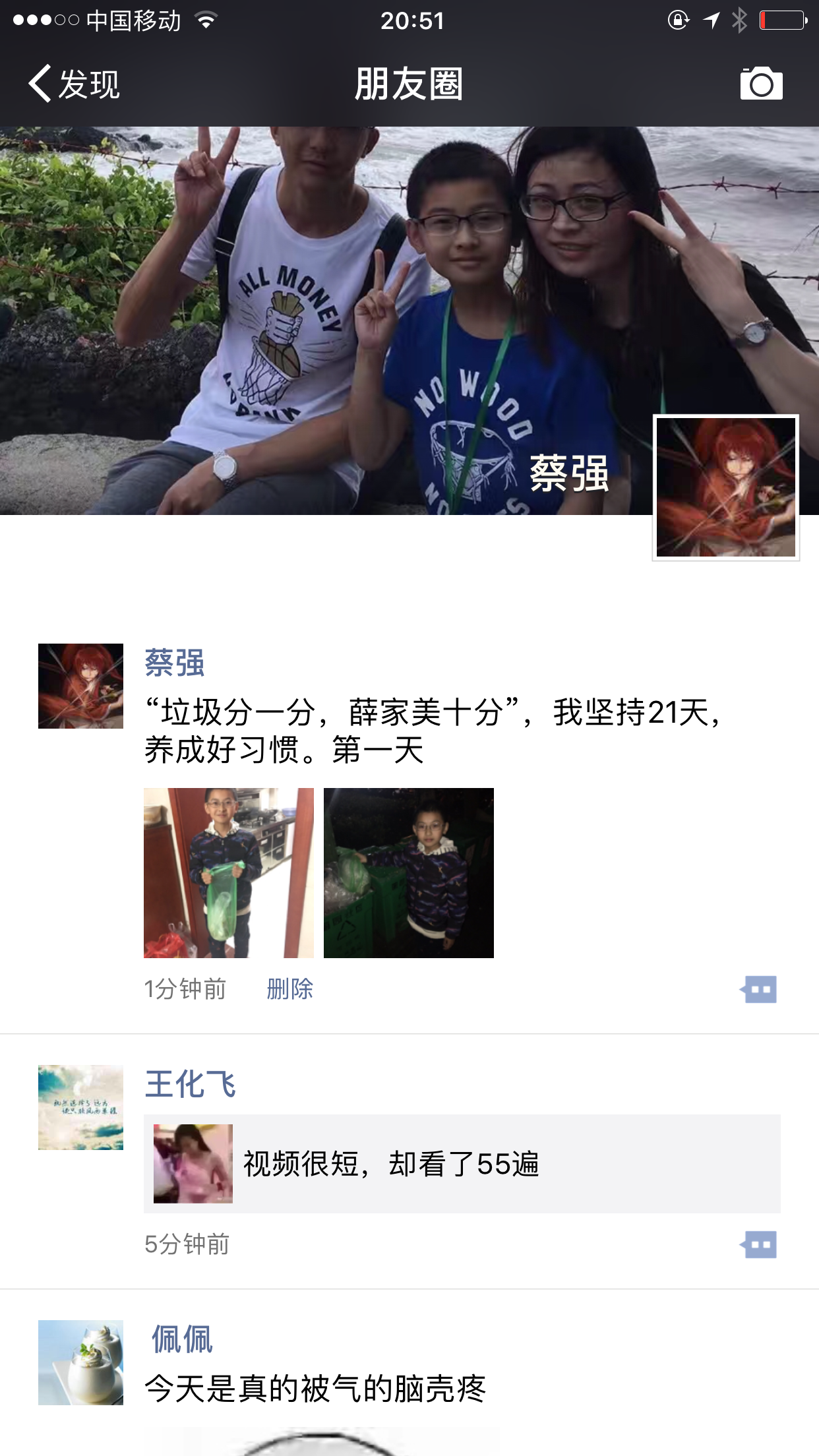Open the camera icon to post
Viewport: 819px width, 1456px height.
pyautogui.click(x=761, y=84)
